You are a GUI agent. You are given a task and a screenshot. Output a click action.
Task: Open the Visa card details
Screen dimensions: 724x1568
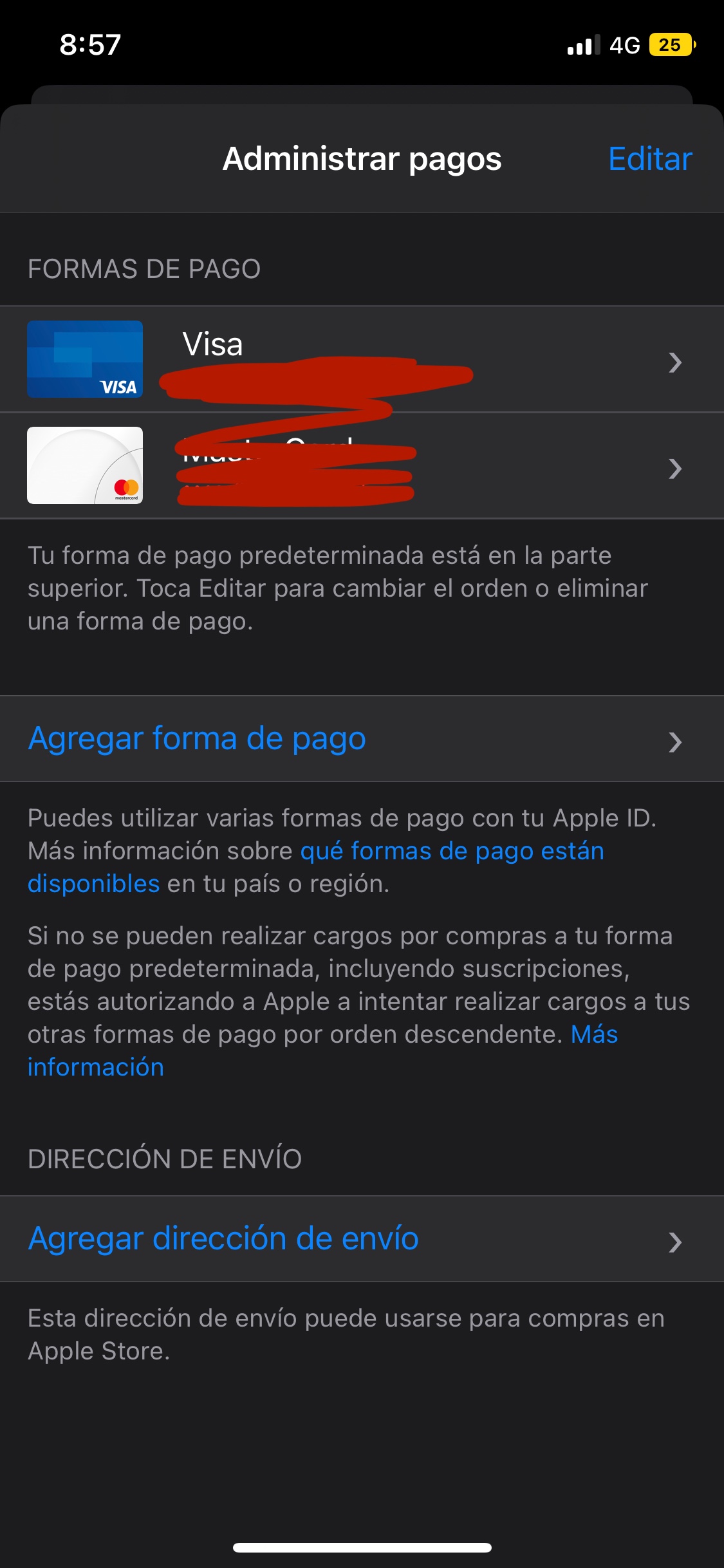[x=362, y=359]
